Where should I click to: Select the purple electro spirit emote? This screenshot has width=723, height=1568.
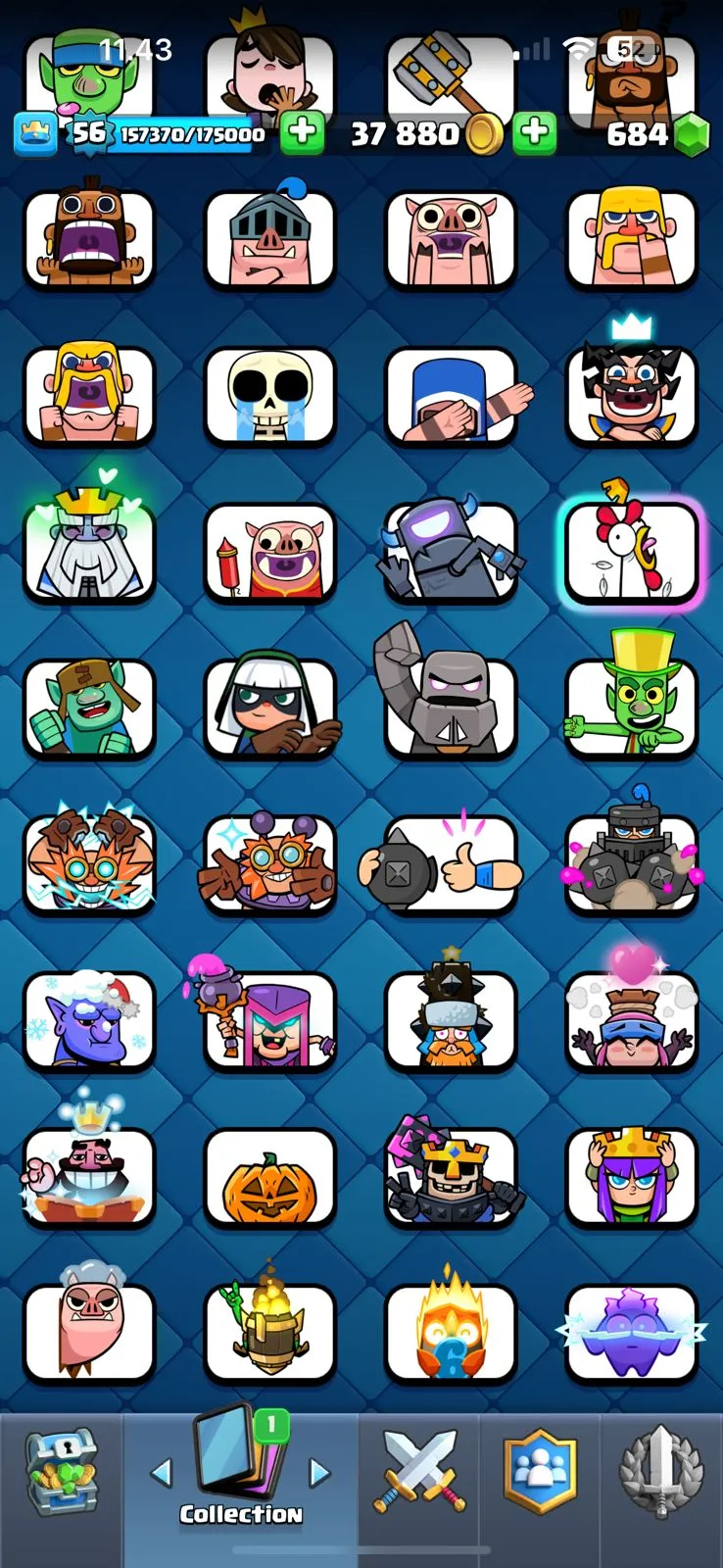pyautogui.click(x=631, y=1333)
